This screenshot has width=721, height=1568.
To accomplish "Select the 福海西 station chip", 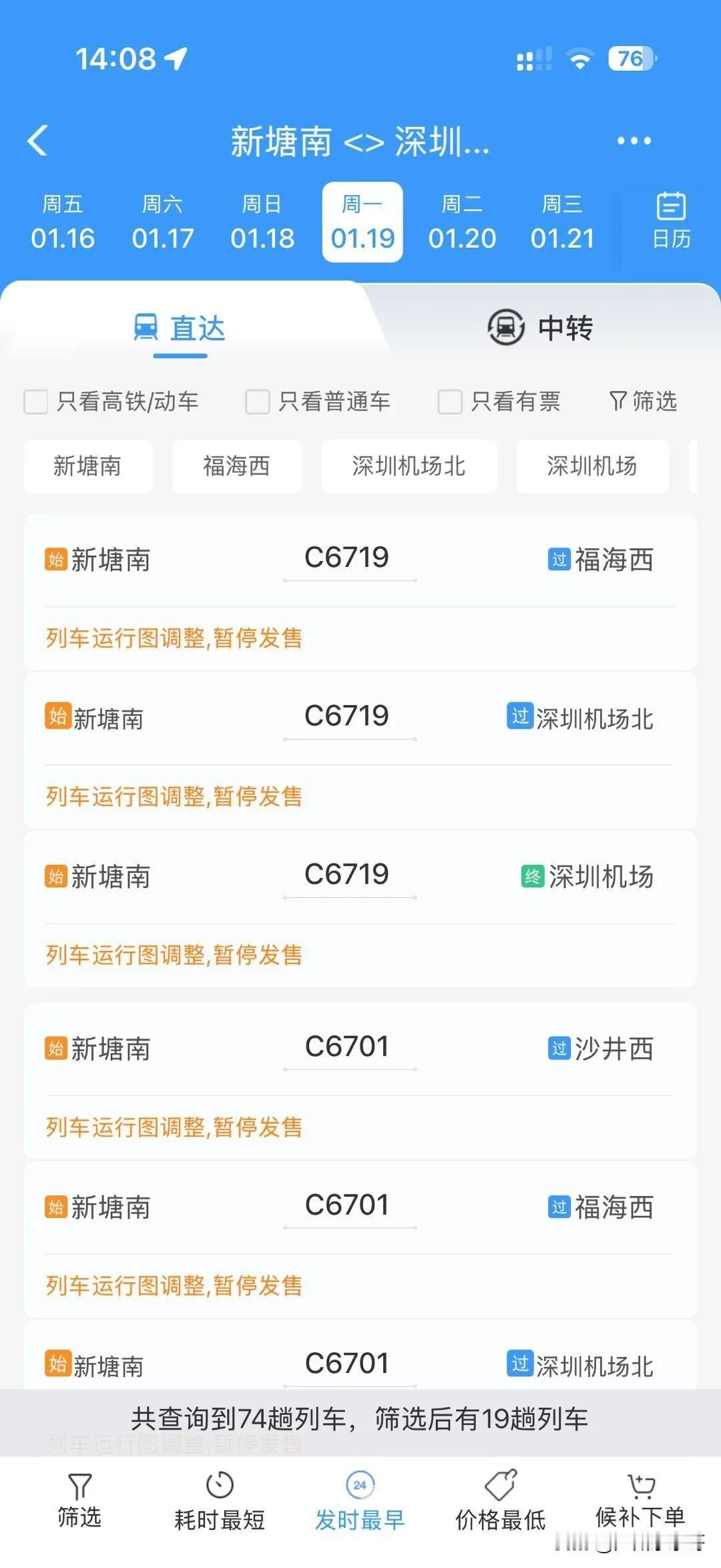I will (237, 466).
